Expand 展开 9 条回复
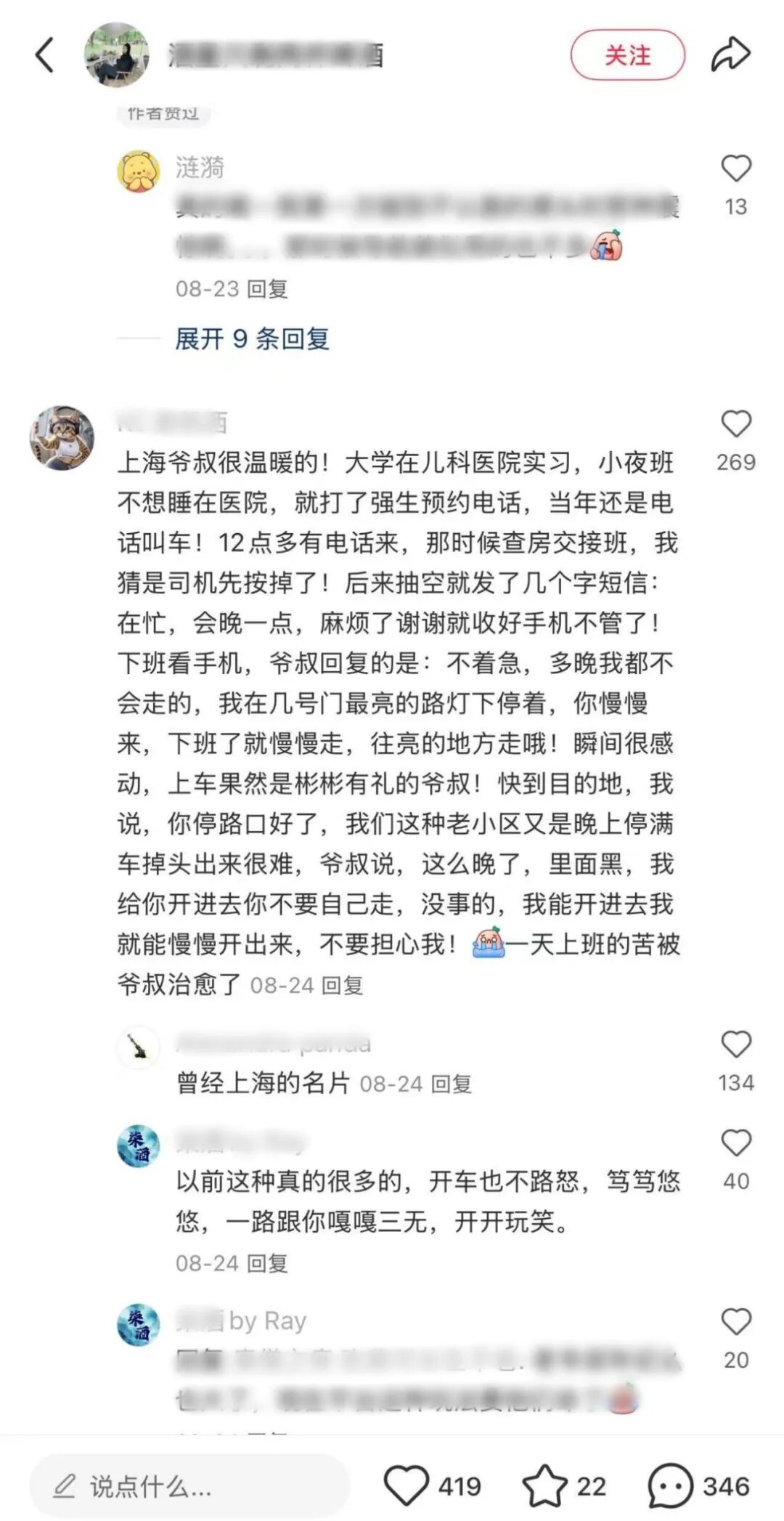This screenshot has width=784, height=1521. pos(252,338)
